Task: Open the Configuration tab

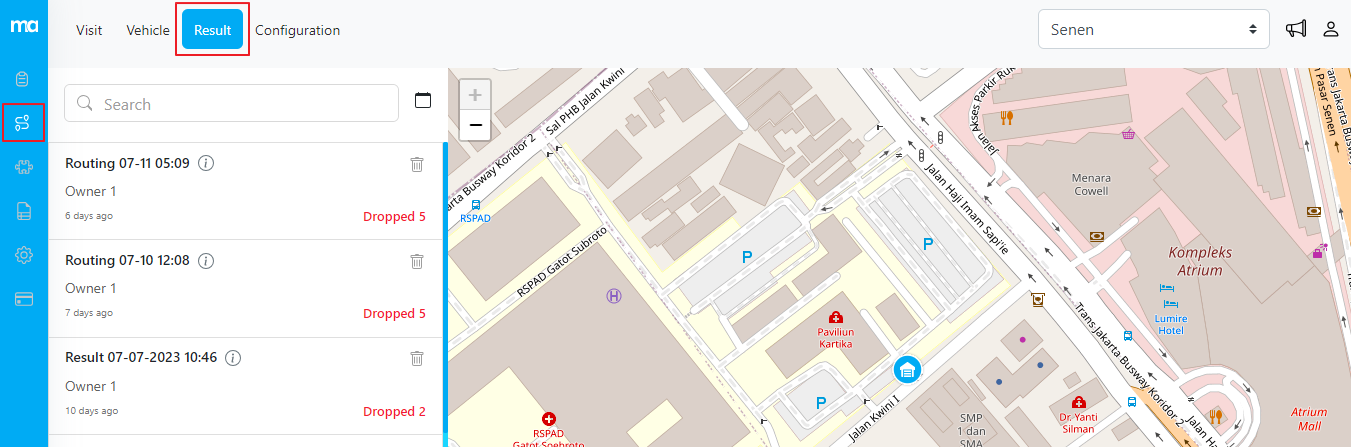Action: coord(297,30)
